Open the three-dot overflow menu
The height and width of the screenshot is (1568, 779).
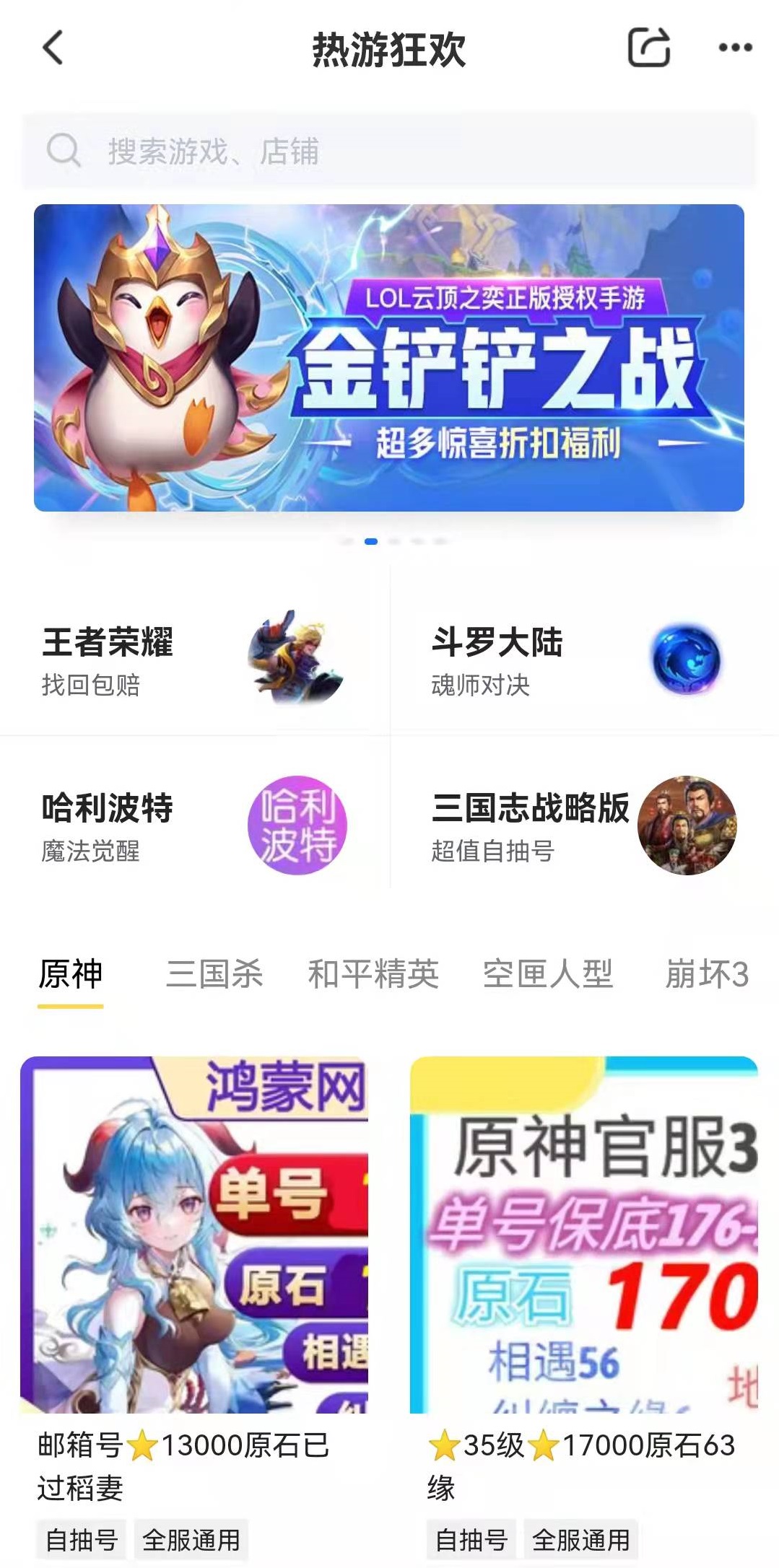(735, 48)
